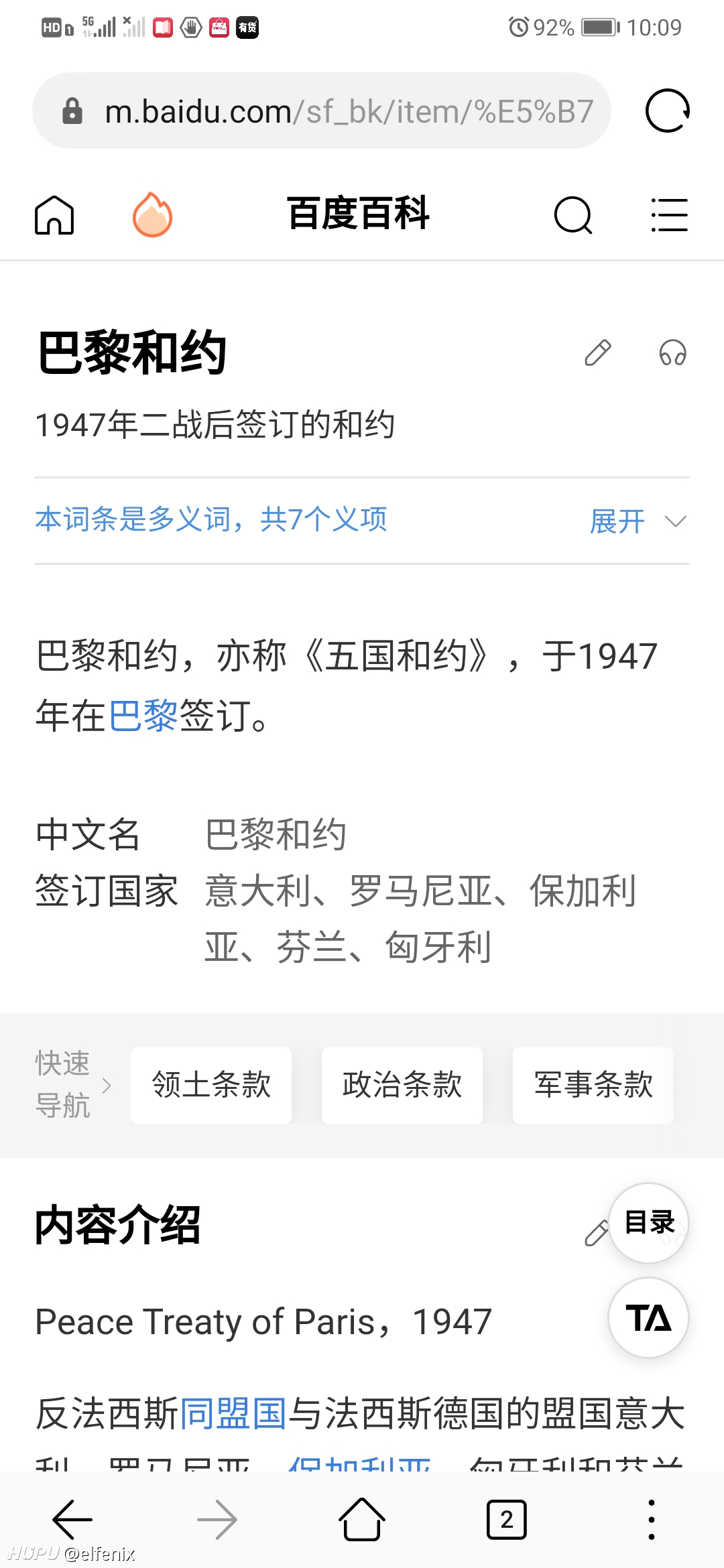View the 2 open tabs
This screenshot has width=724, height=1568.
(x=507, y=1520)
